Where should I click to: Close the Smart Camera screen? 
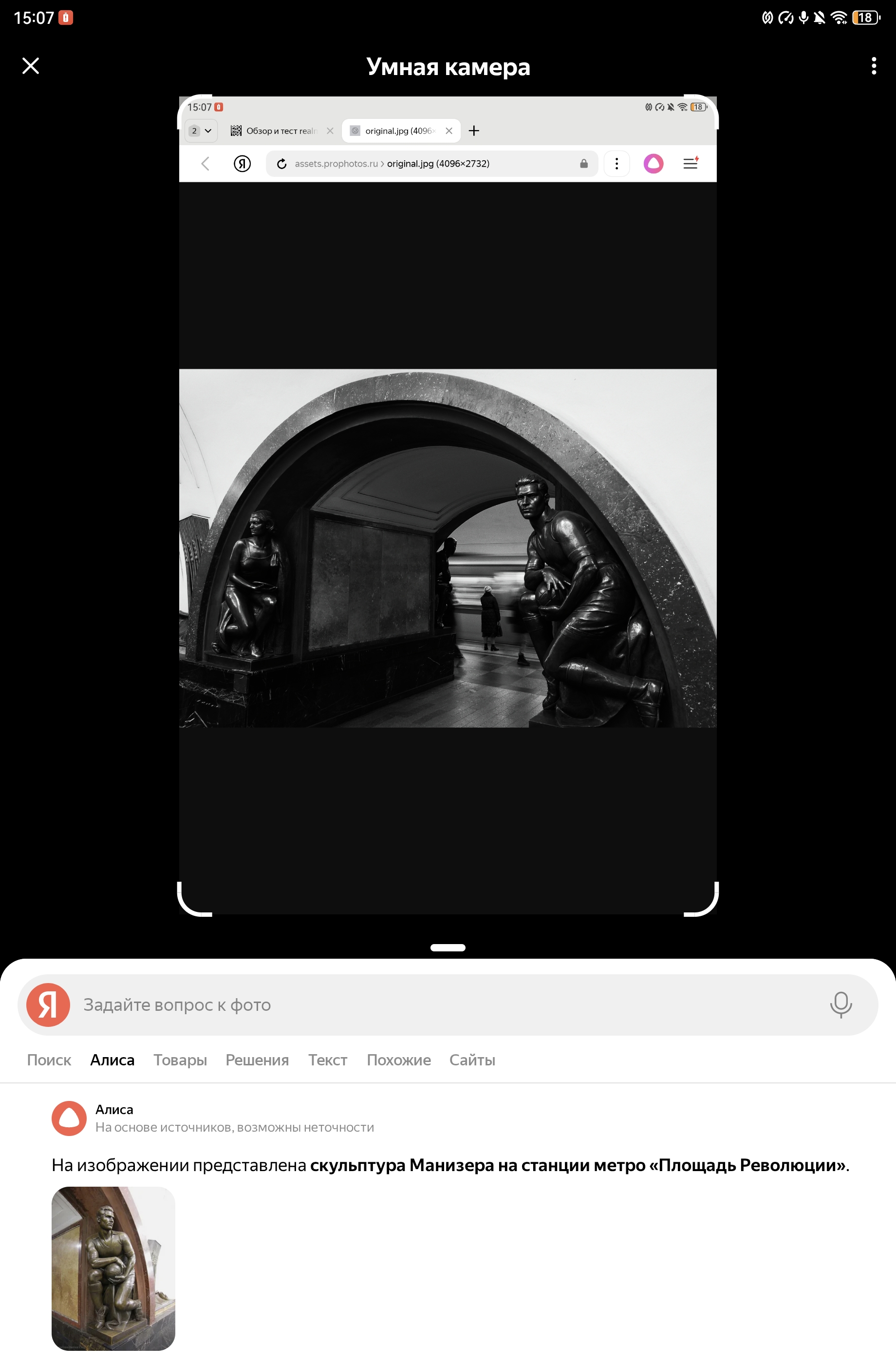click(30, 66)
